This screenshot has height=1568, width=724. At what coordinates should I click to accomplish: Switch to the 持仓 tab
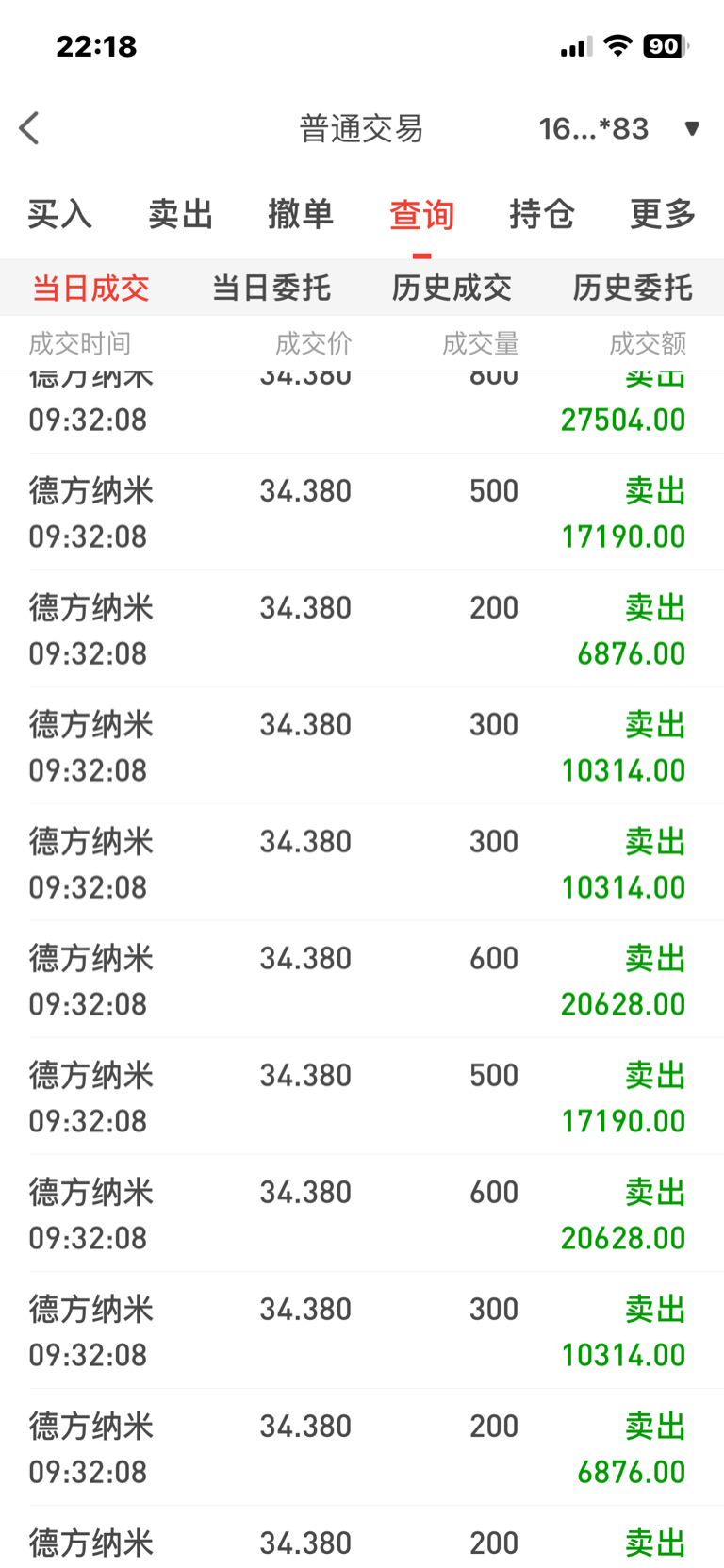542,214
